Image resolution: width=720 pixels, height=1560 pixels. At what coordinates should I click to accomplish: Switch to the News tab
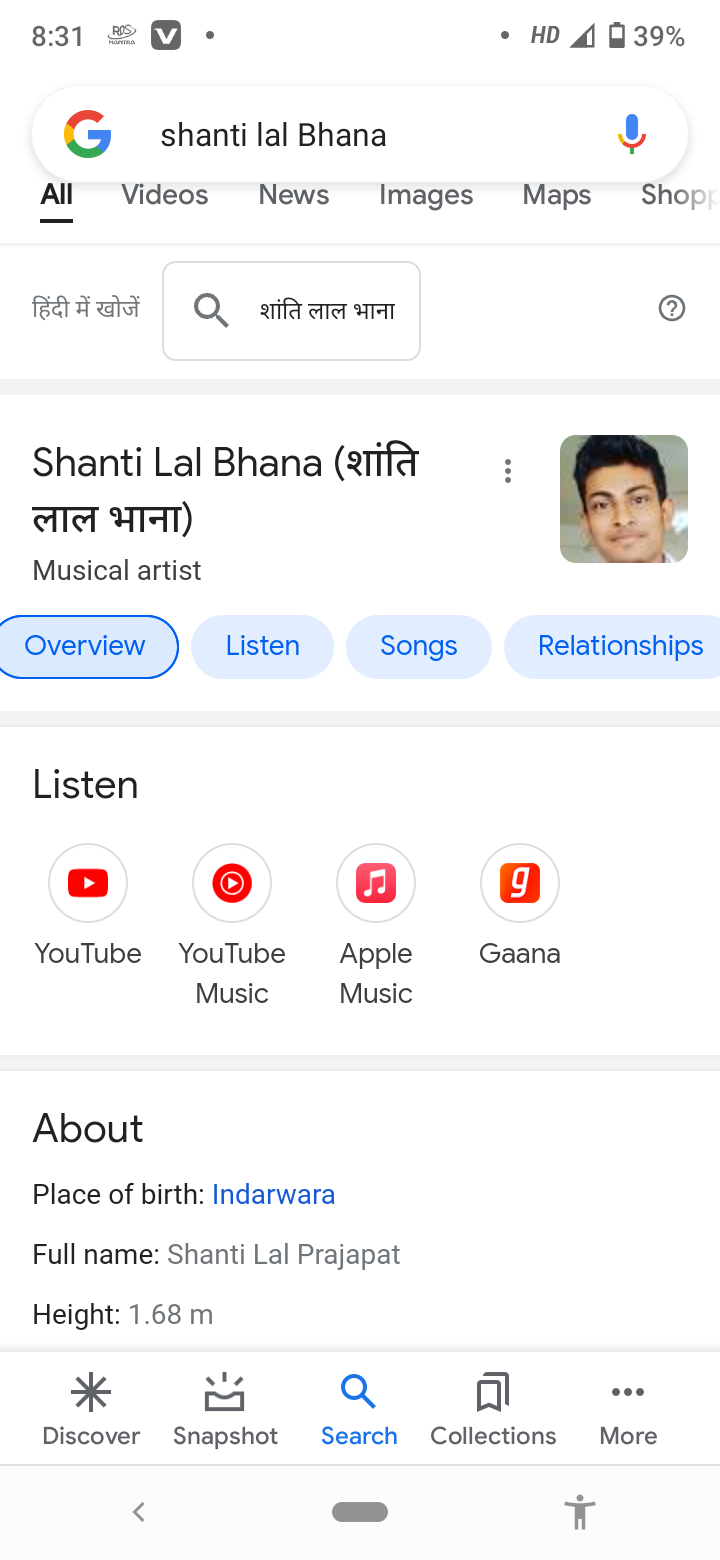293,195
